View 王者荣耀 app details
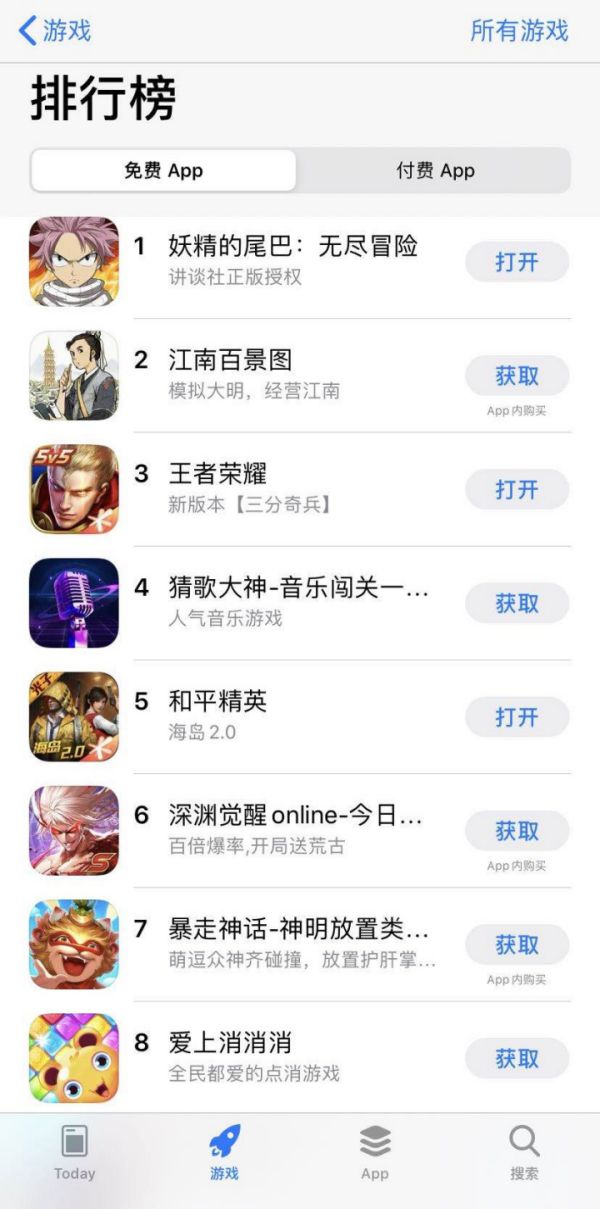The width and height of the screenshot is (600, 1209). click(217, 474)
